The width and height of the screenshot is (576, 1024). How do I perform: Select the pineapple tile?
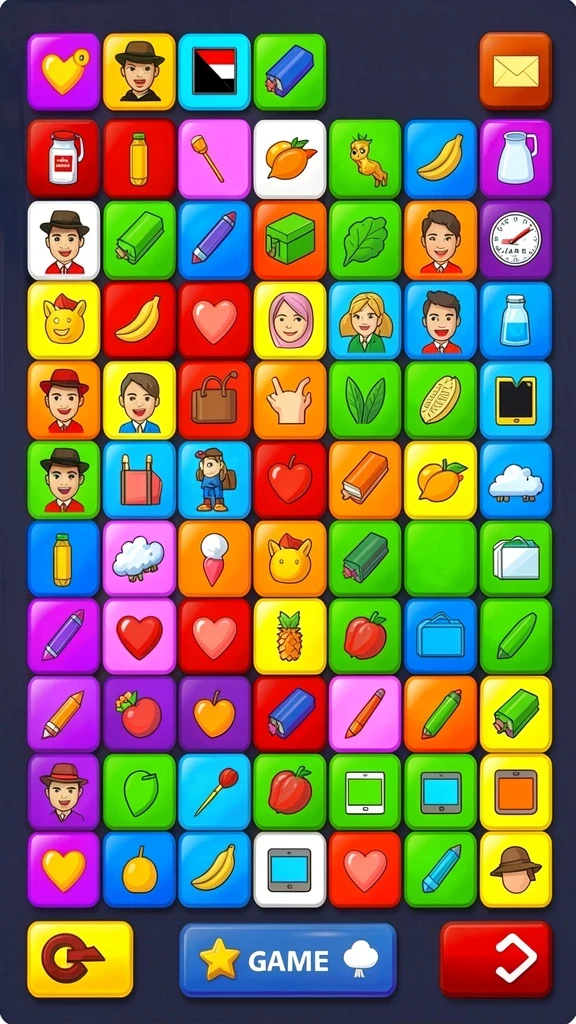(289, 636)
